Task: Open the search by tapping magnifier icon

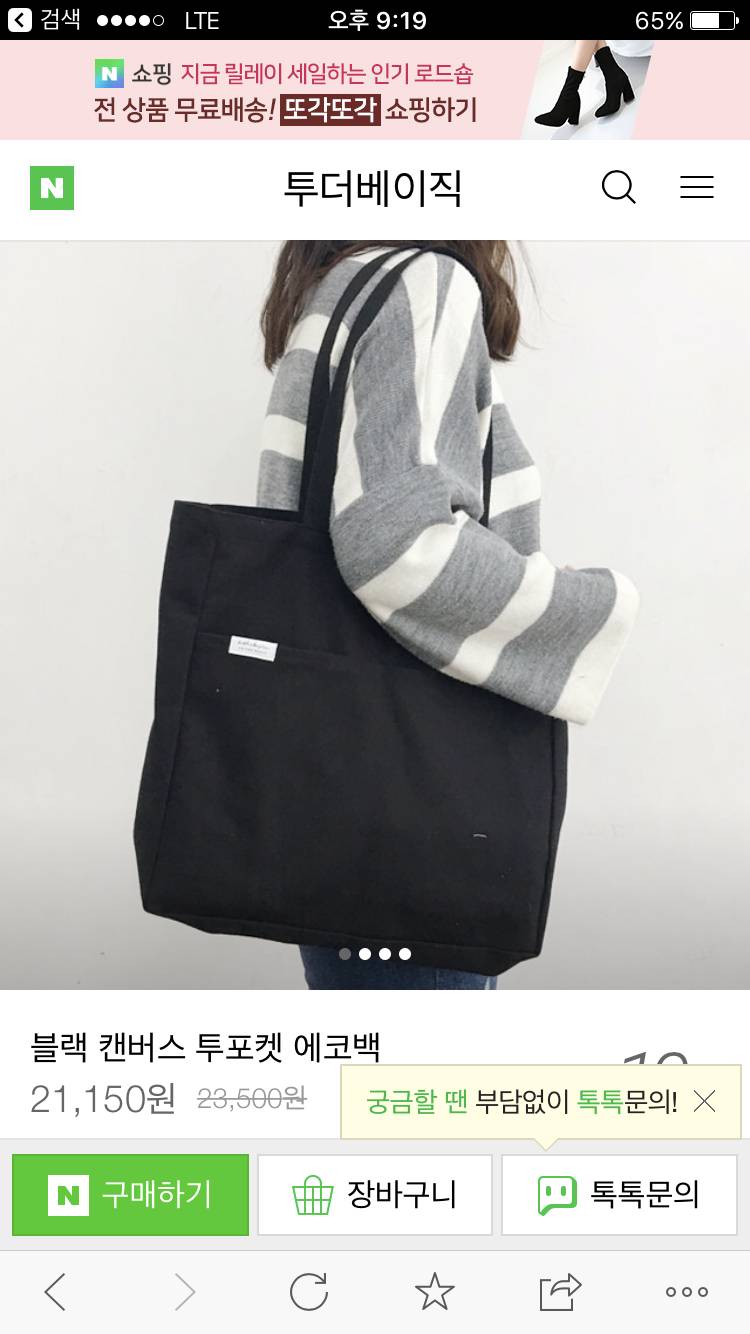Action: (620, 188)
